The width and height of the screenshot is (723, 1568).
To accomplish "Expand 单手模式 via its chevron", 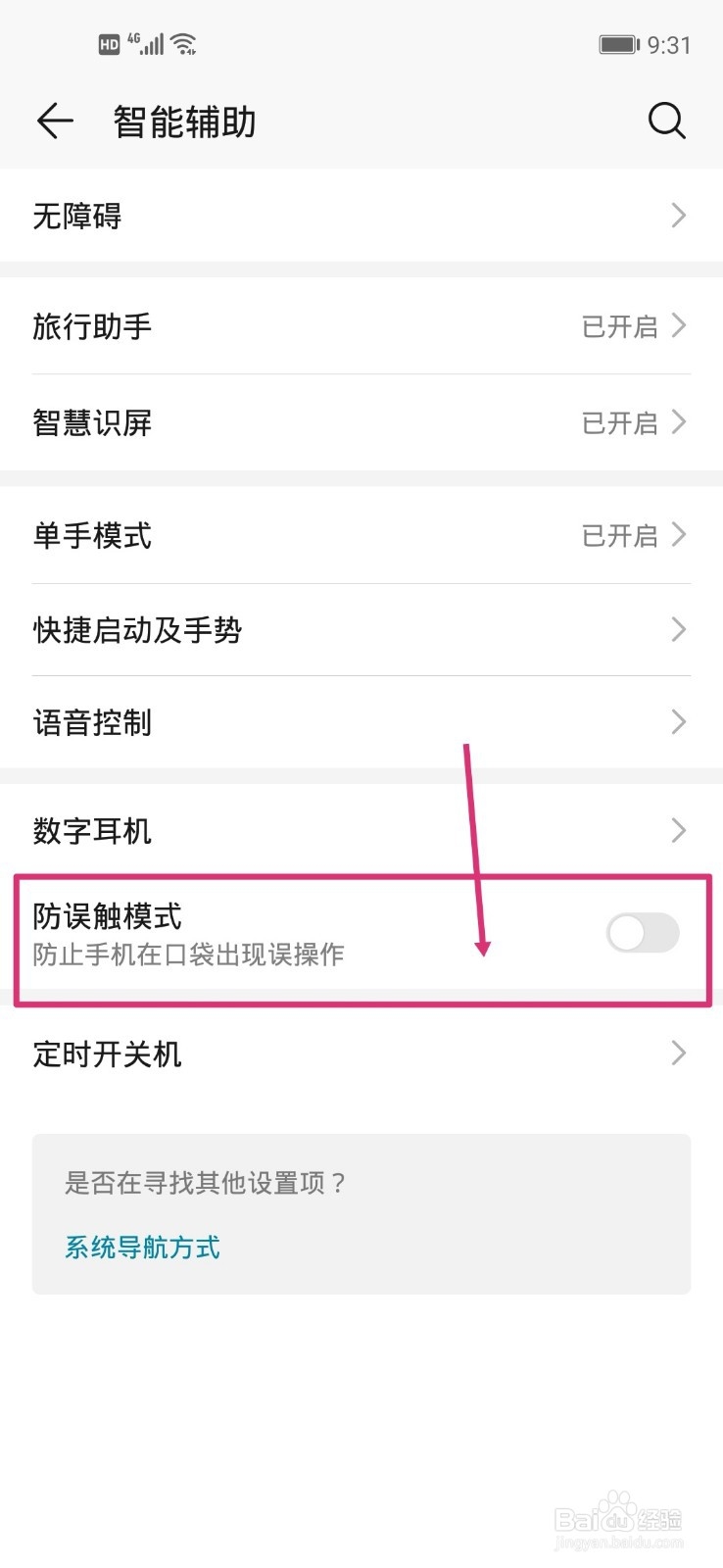I will (x=678, y=535).
